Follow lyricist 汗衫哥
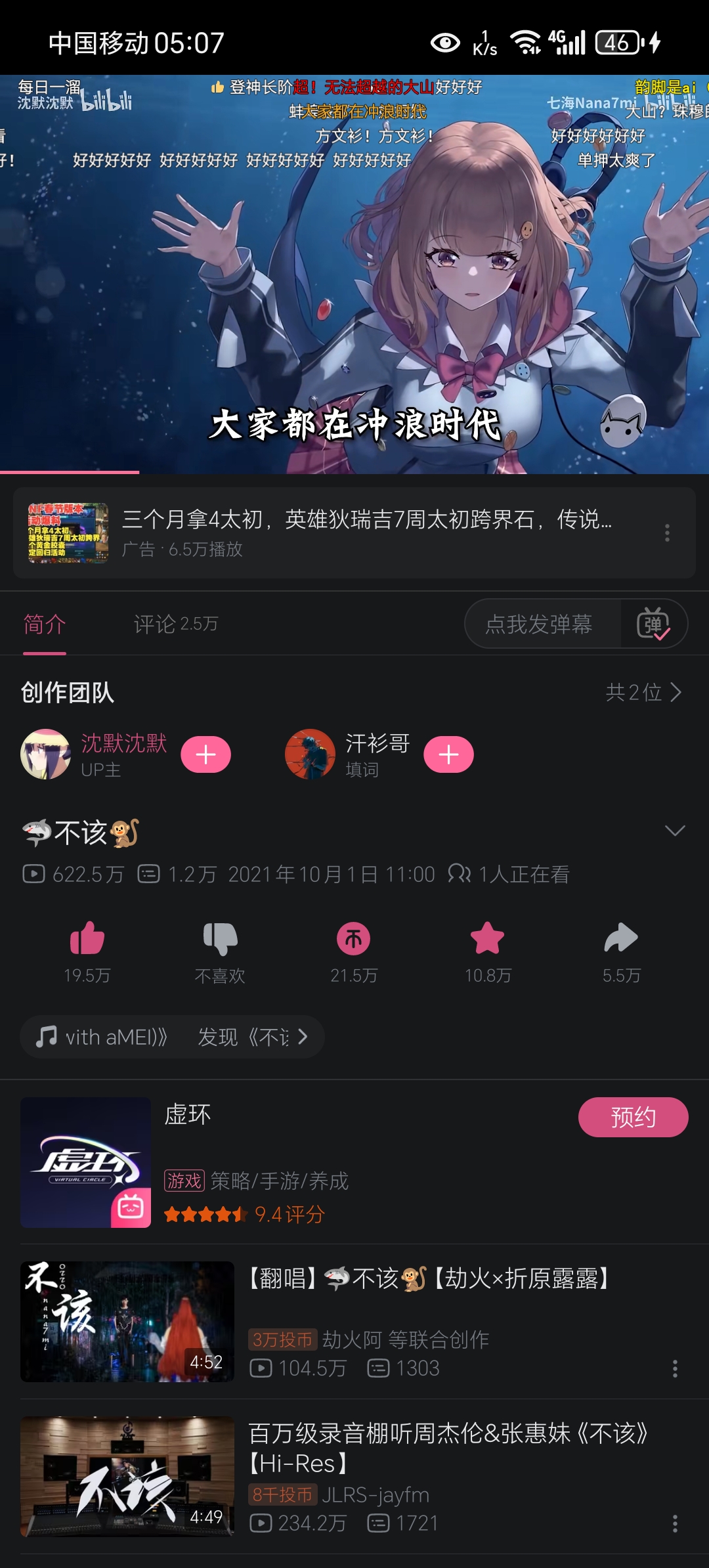 coord(448,754)
